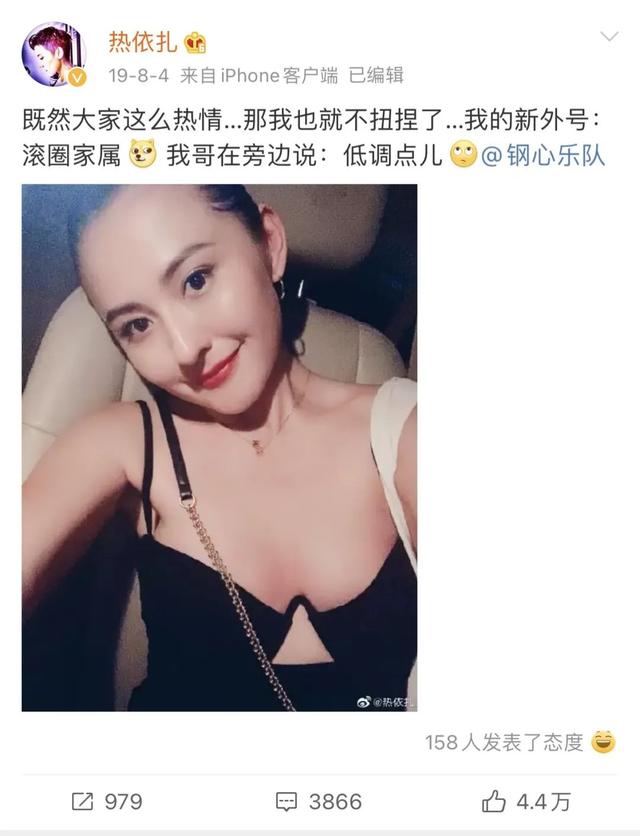The height and width of the screenshot is (836, 640).
Task: Open the @钢心乐队 mention link
Action: coord(544,156)
